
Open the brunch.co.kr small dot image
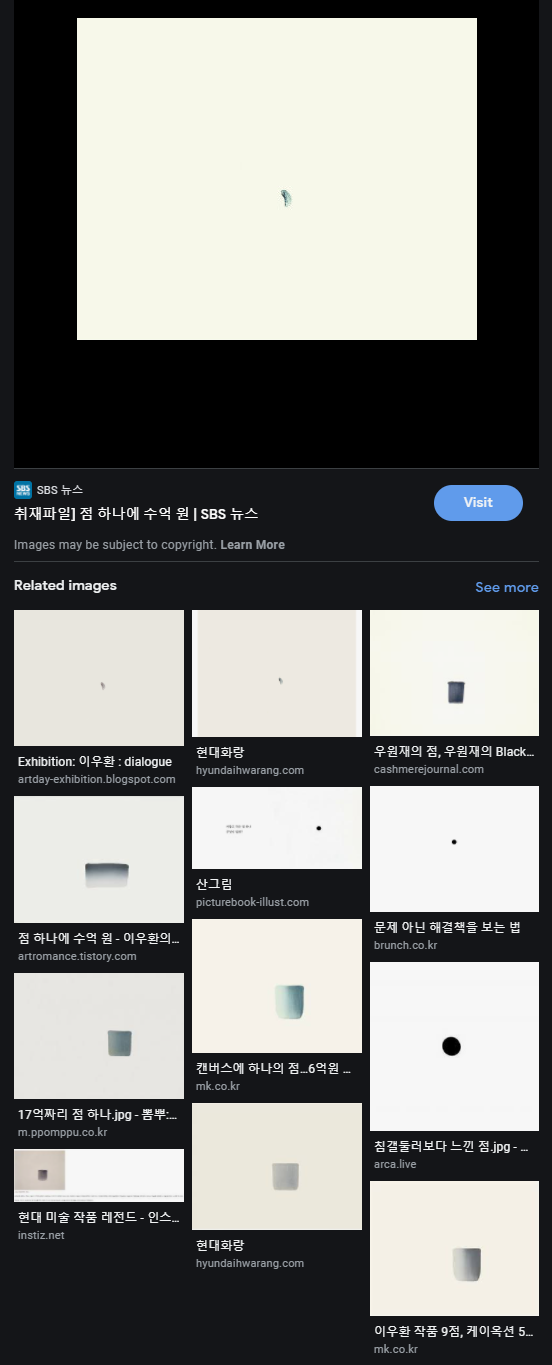[x=454, y=849]
